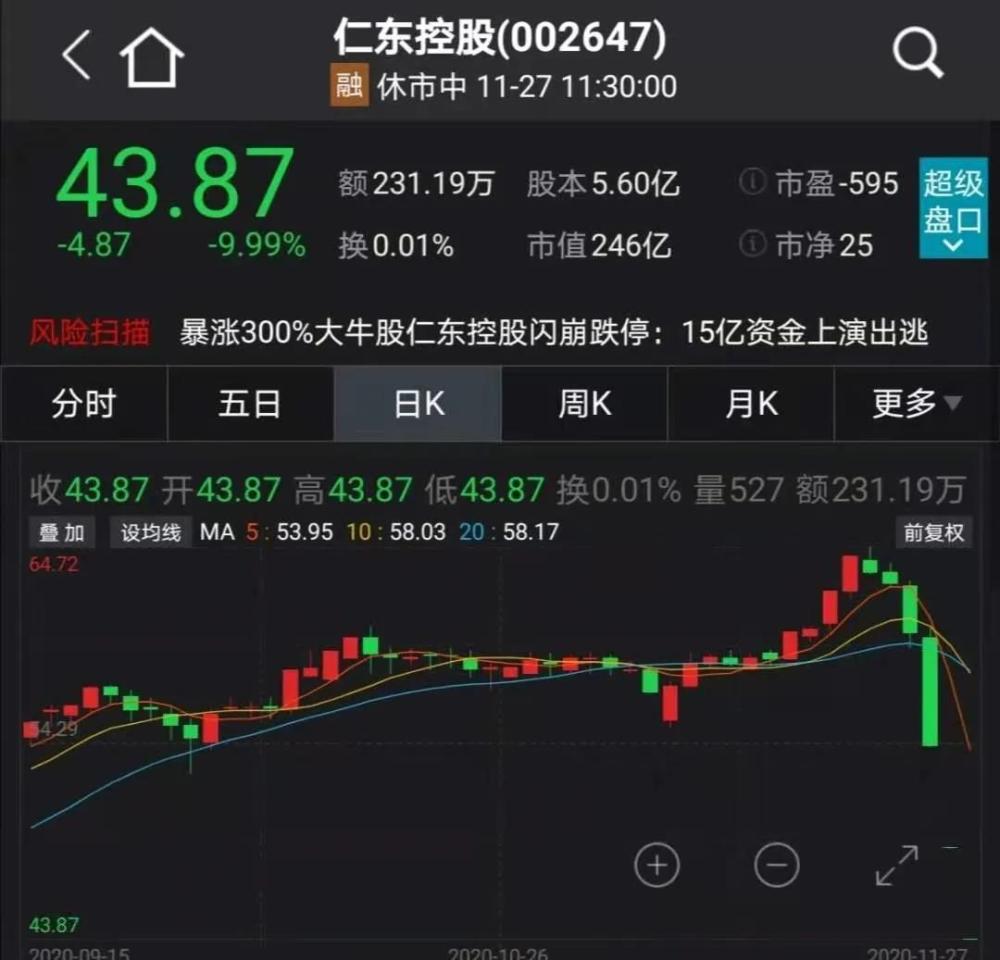The width and height of the screenshot is (1000, 960).
Task: Switch to the 周K chart tab
Action: click(x=584, y=404)
